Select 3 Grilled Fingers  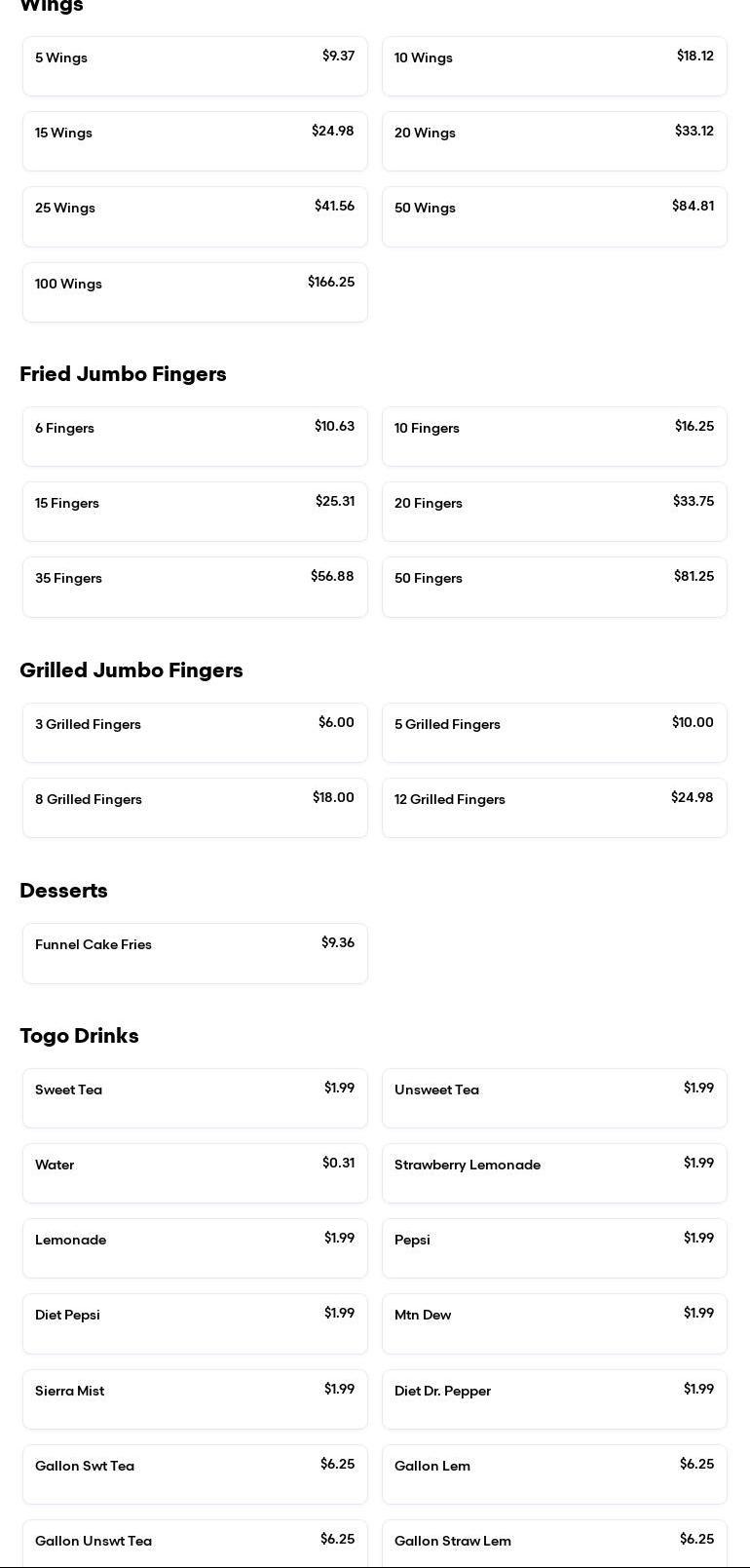click(195, 733)
